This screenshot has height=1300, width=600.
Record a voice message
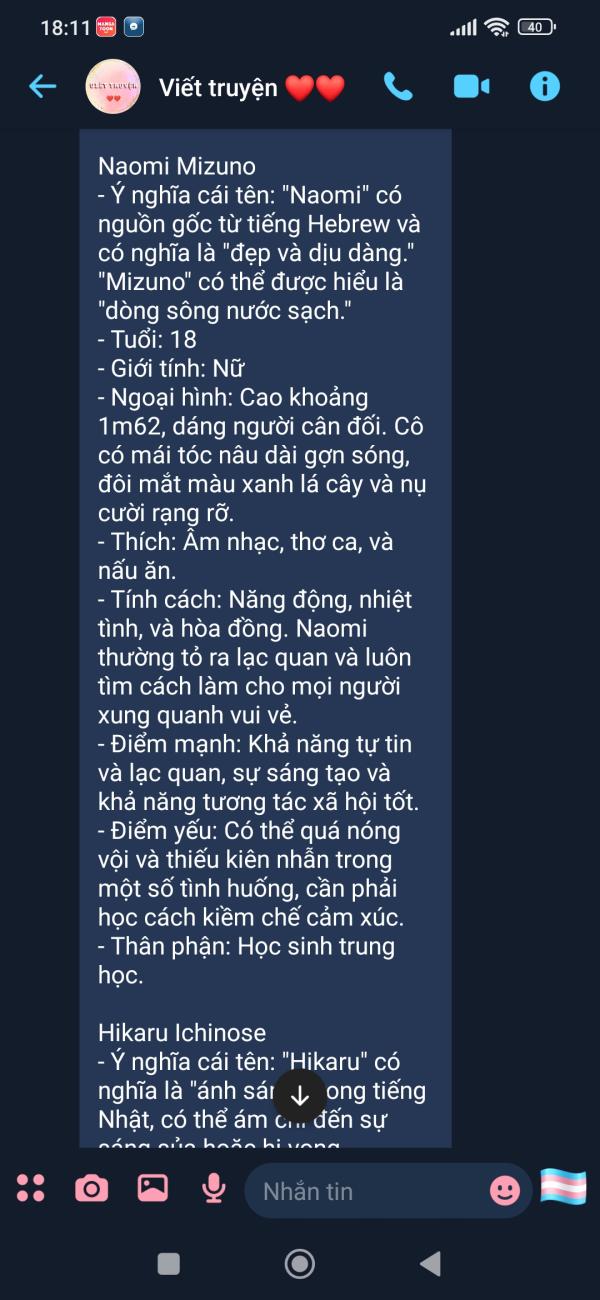click(213, 1188)
